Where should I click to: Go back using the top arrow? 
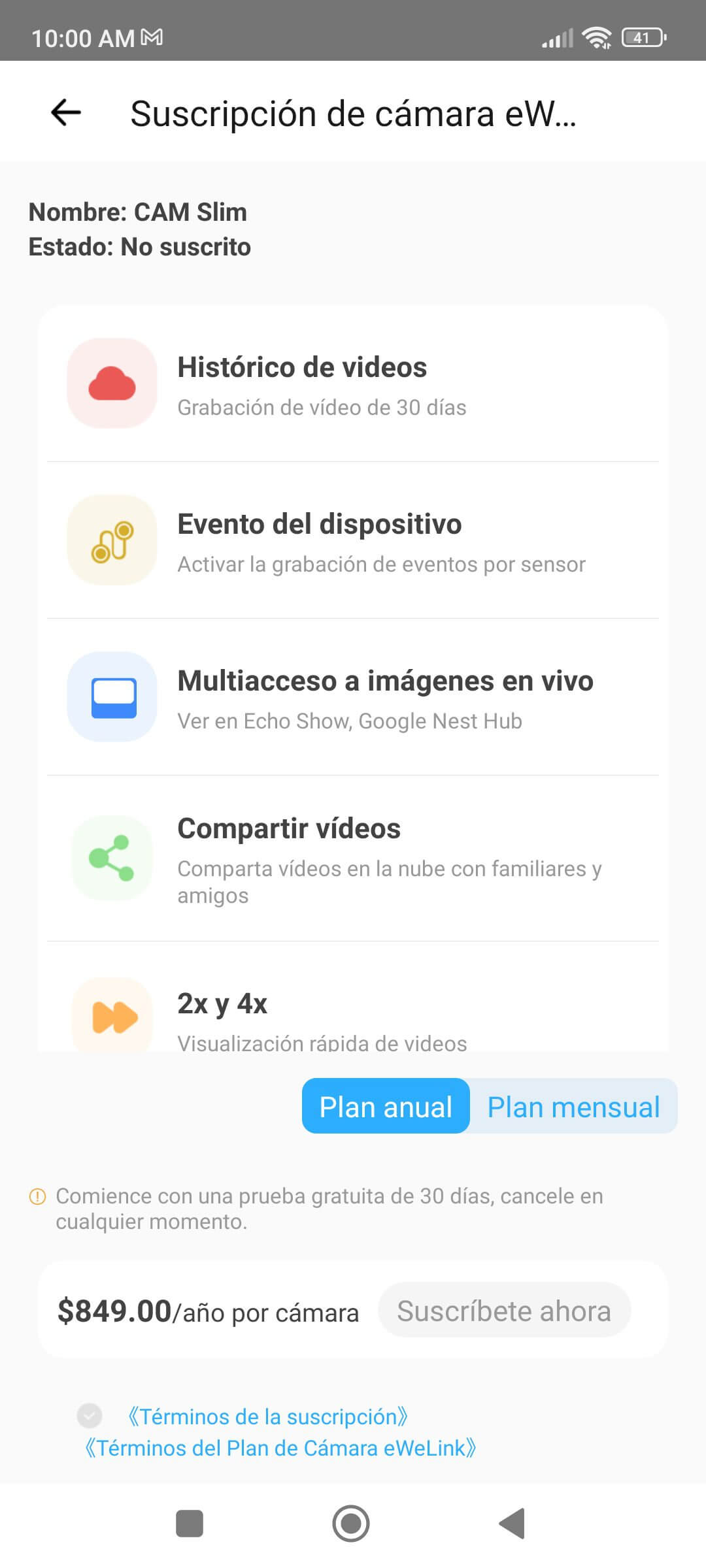tap(66, 112)
